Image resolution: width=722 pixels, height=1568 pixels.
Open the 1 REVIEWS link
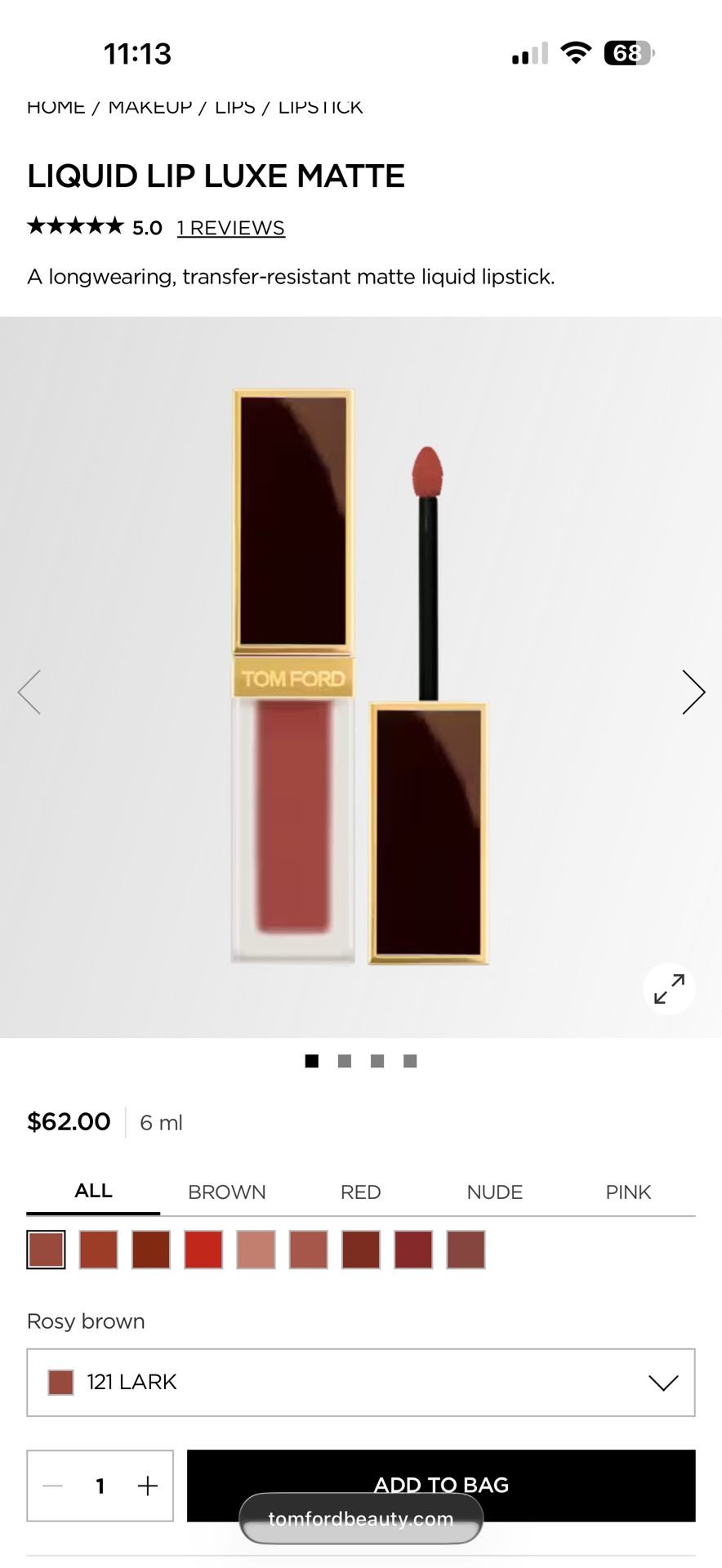230,227
